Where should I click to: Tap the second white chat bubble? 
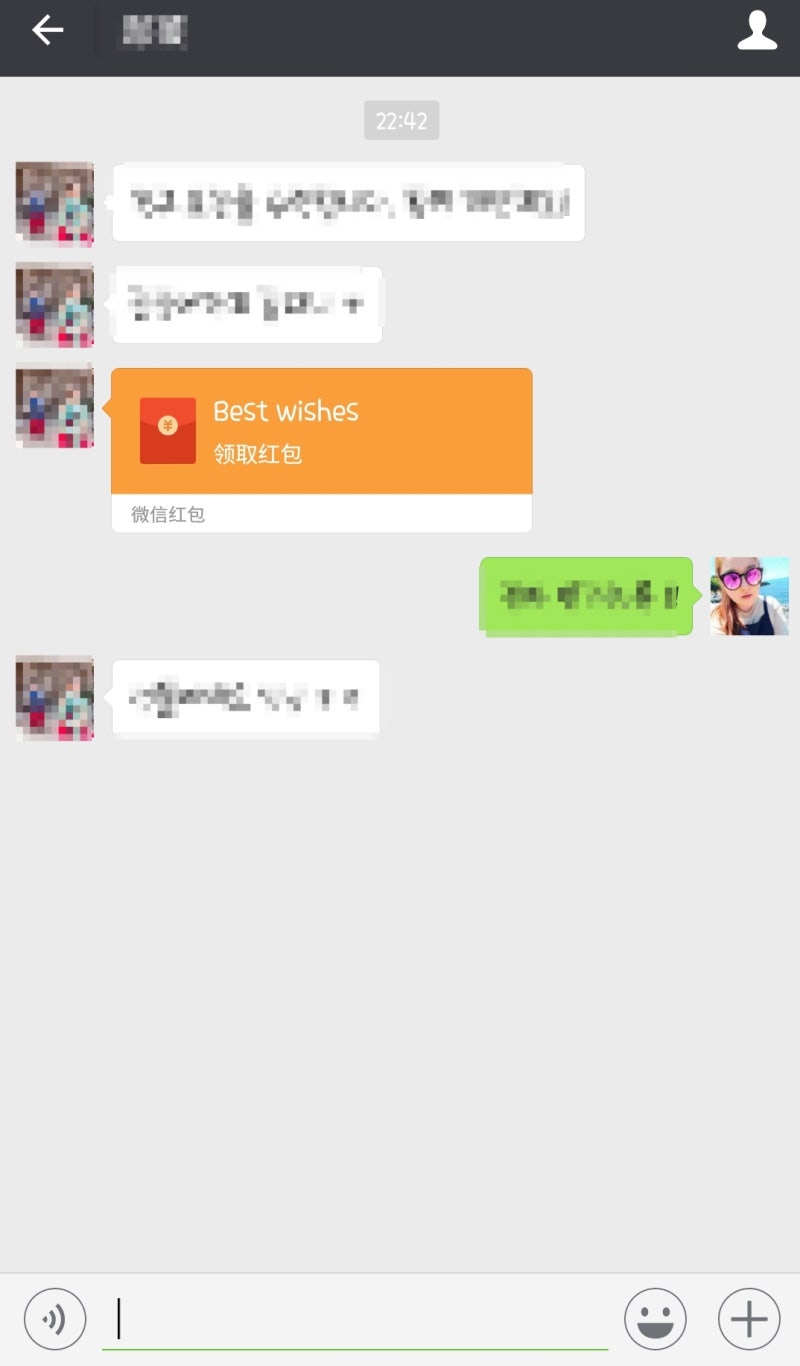(x=246, y=303)
